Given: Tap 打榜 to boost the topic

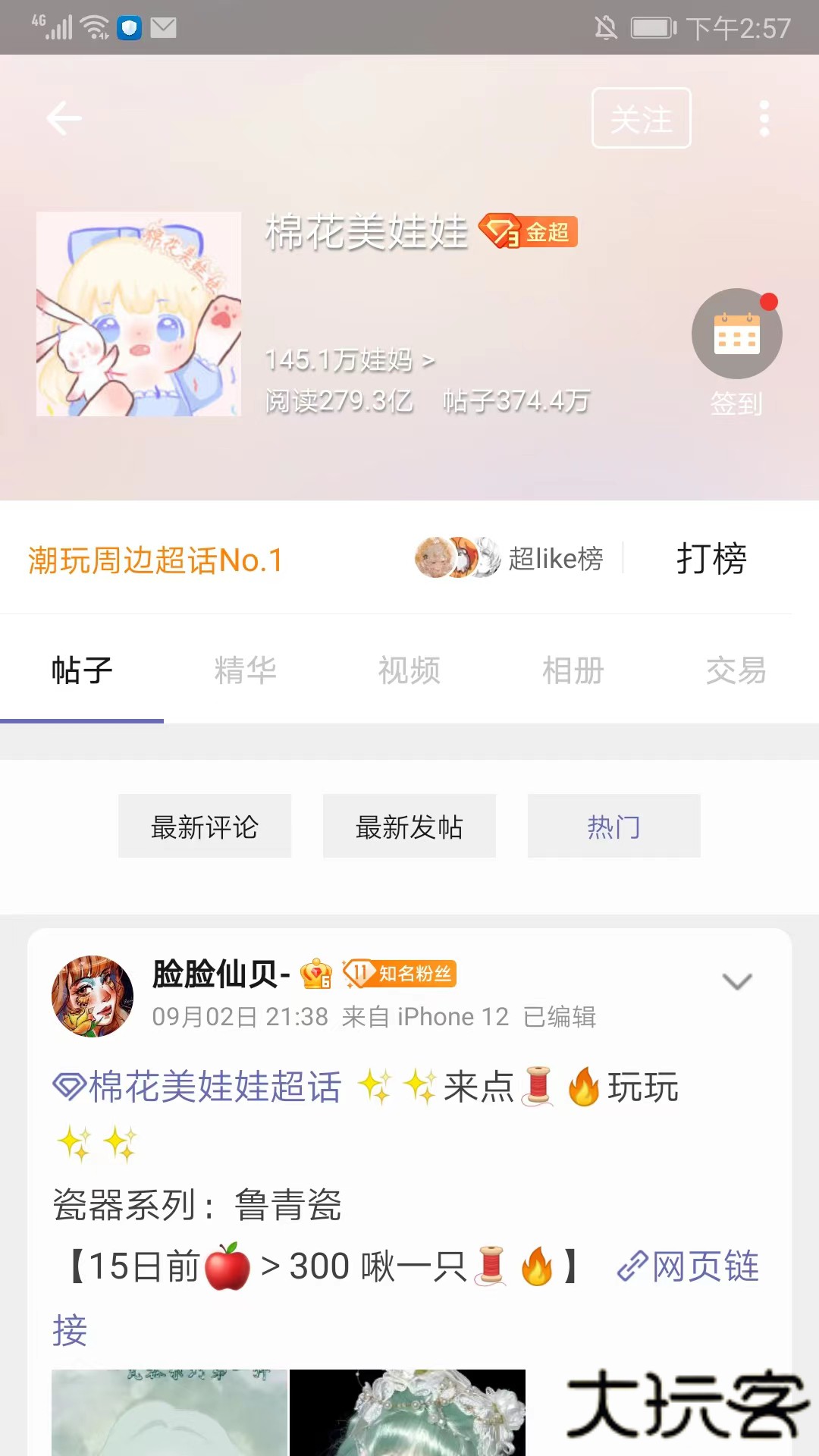Looking at the screenshot, I should click(711, 559).
